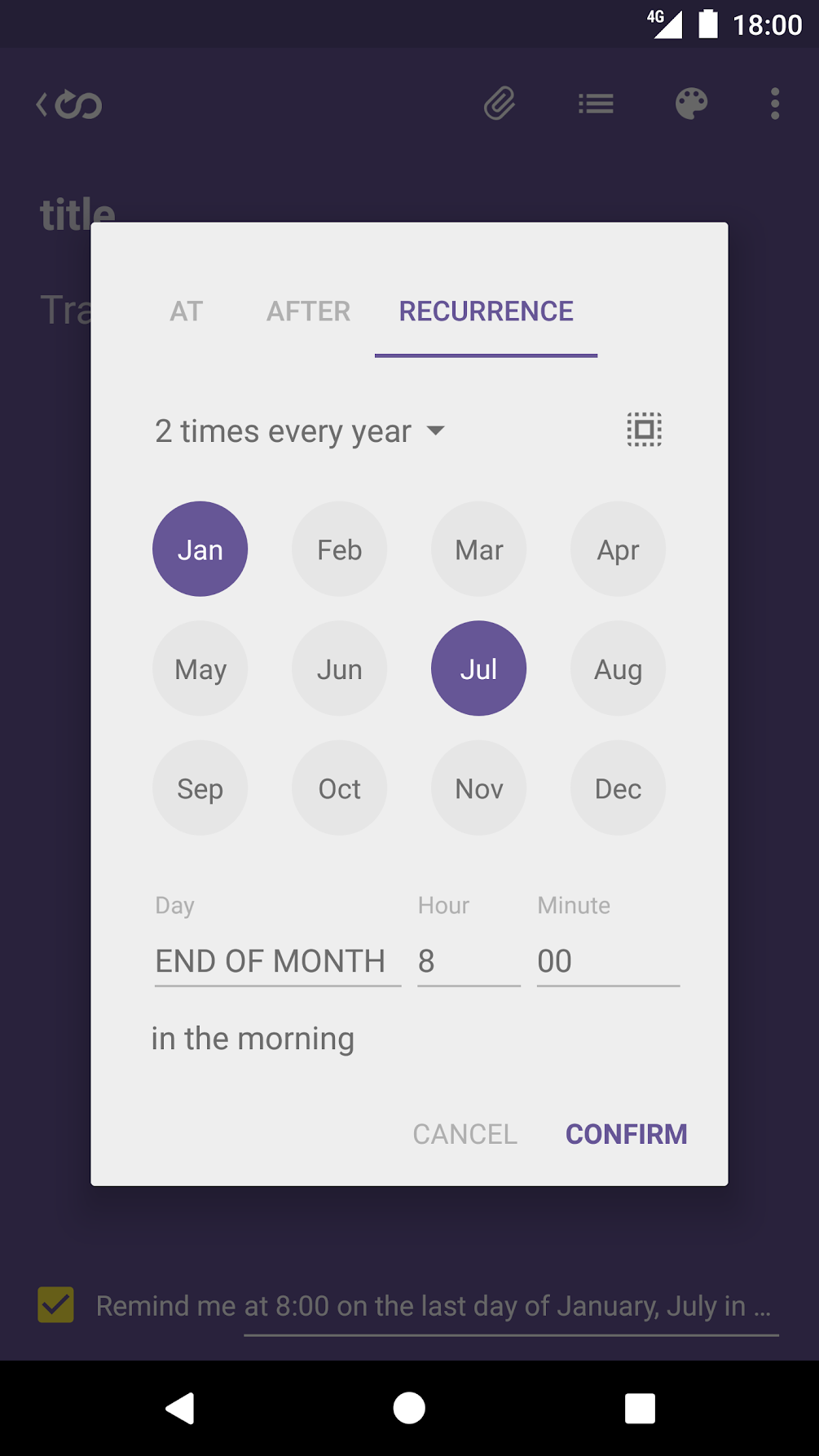Select Feb in the month grid
This screenshot has height=1456, width=819.
click(339, 549)
